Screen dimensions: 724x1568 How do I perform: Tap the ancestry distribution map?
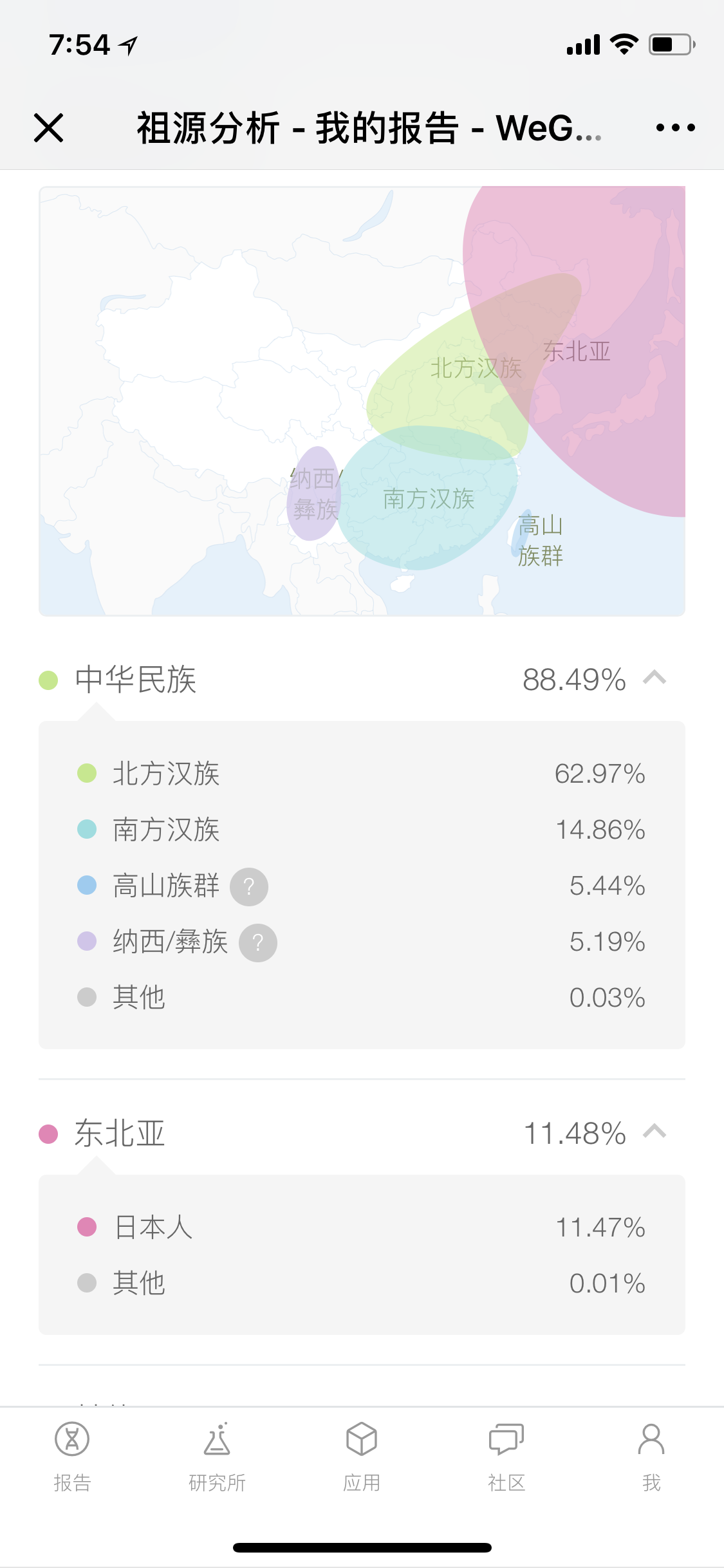362,401
